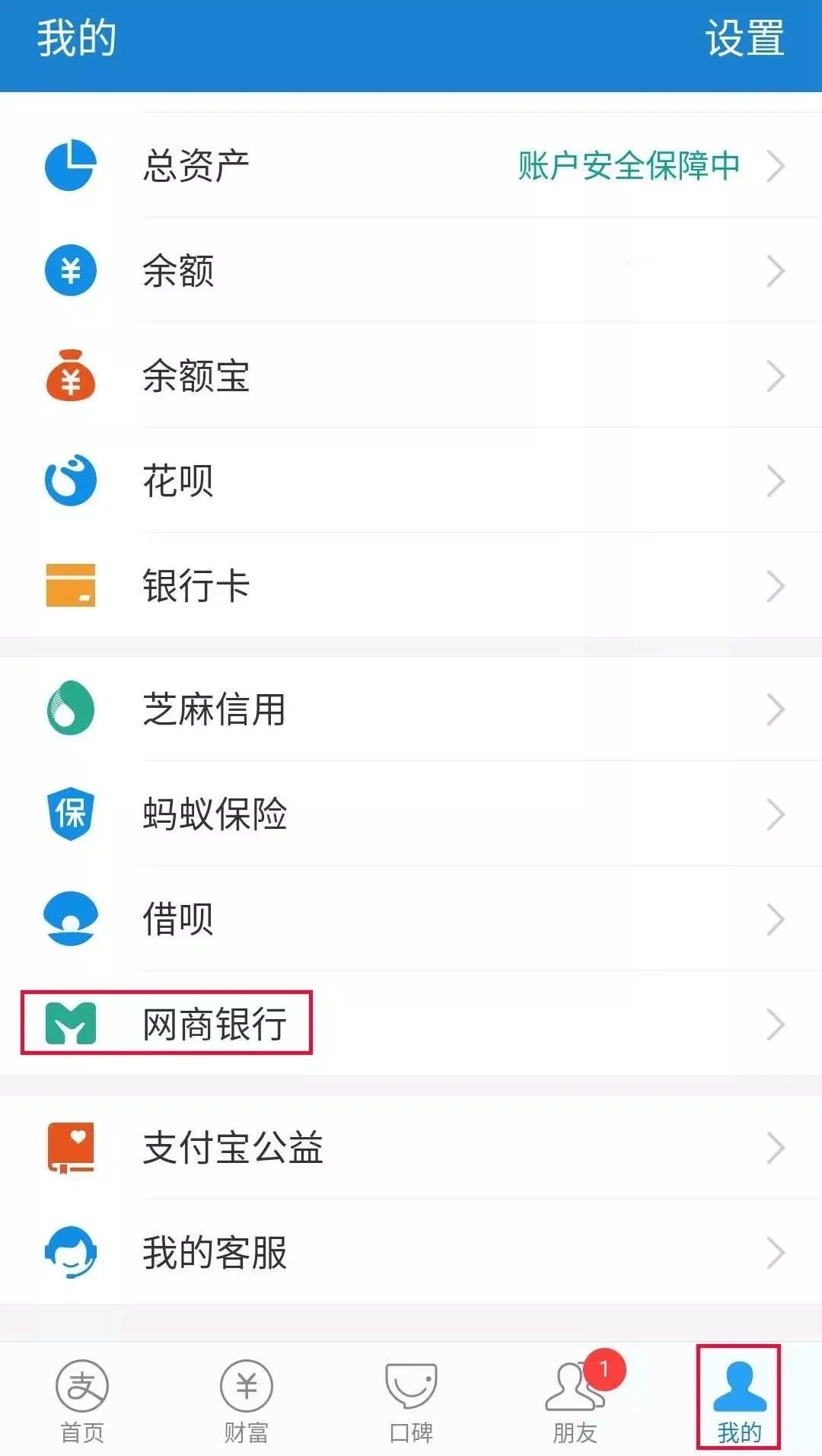Expand the 余额 row via its chevron

coord(777,270)
